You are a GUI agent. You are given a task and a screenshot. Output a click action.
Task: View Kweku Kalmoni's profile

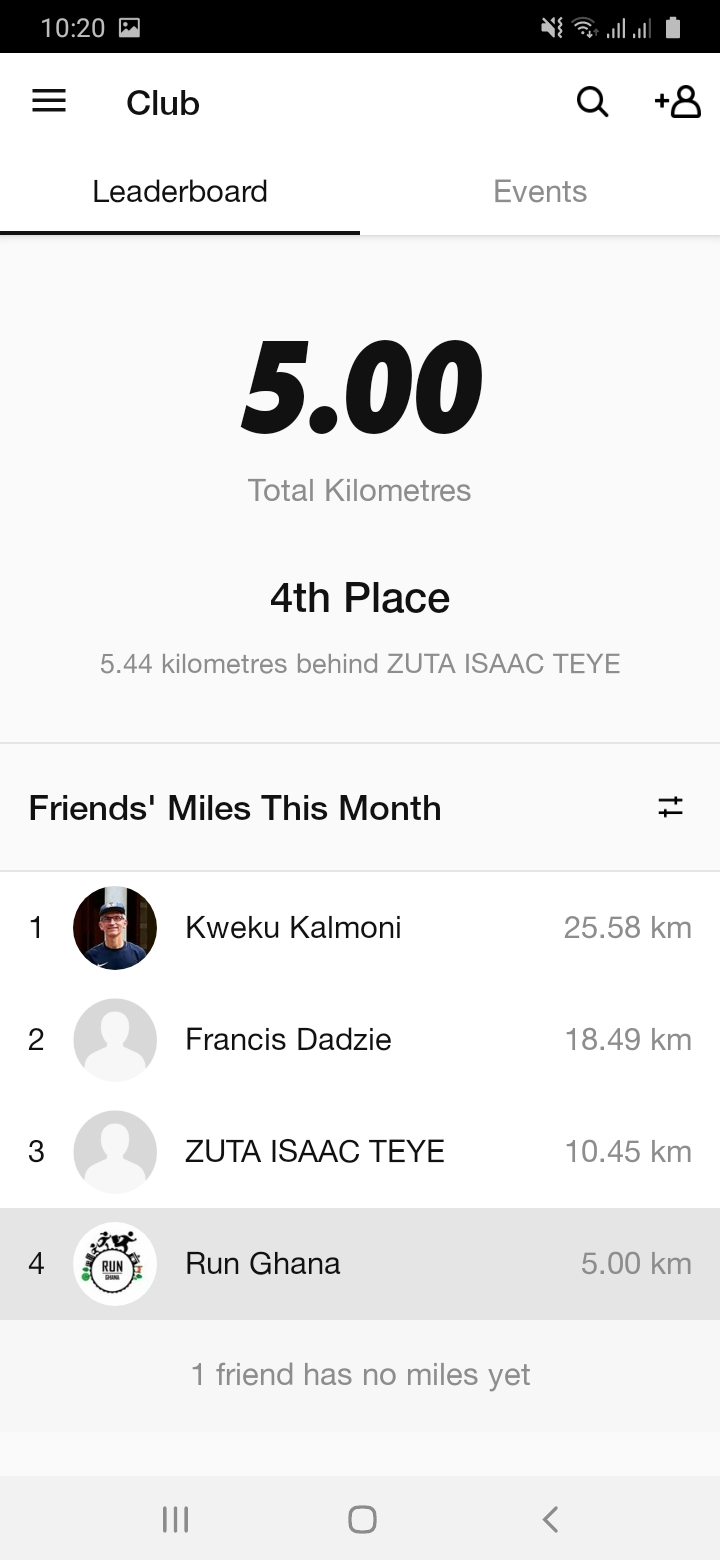293,928
